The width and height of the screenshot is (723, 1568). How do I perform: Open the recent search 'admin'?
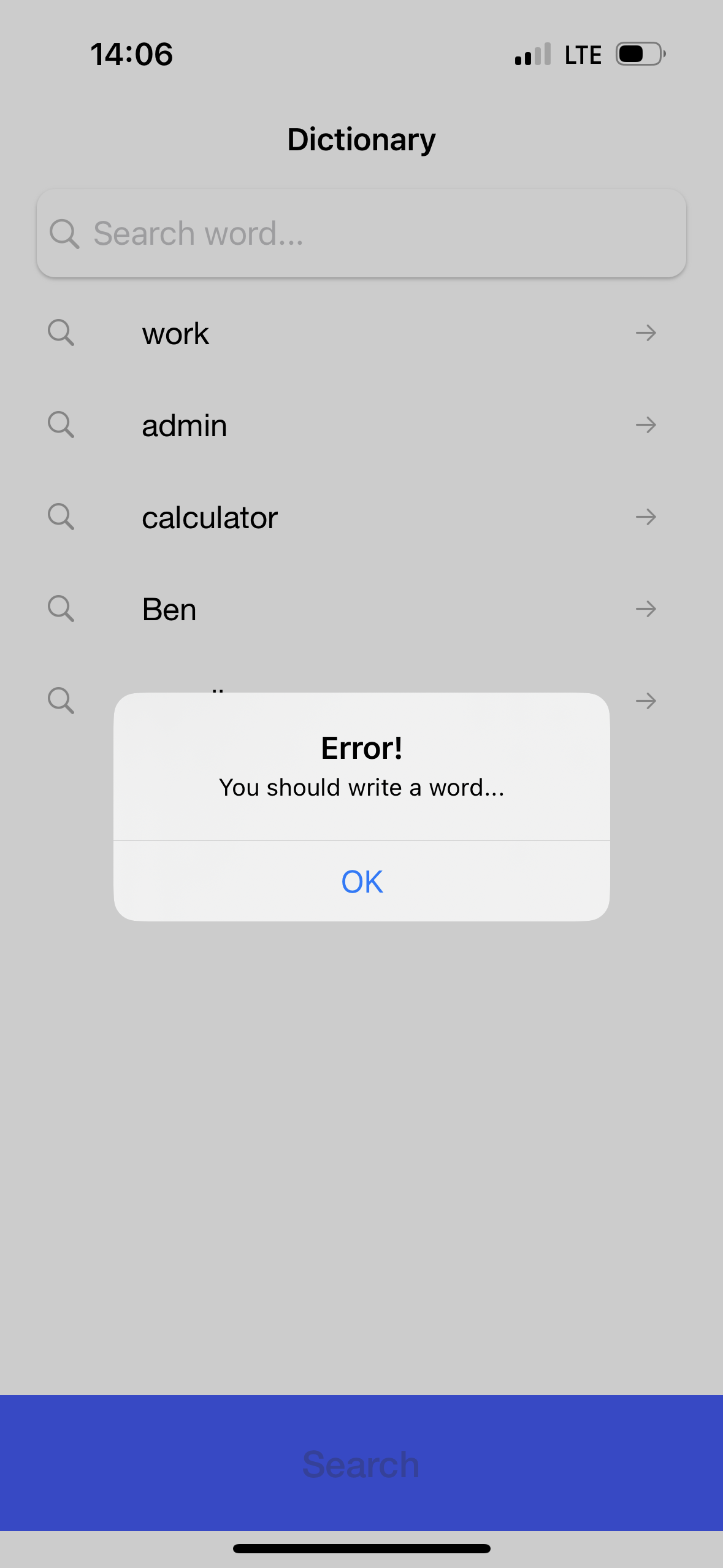361,425
